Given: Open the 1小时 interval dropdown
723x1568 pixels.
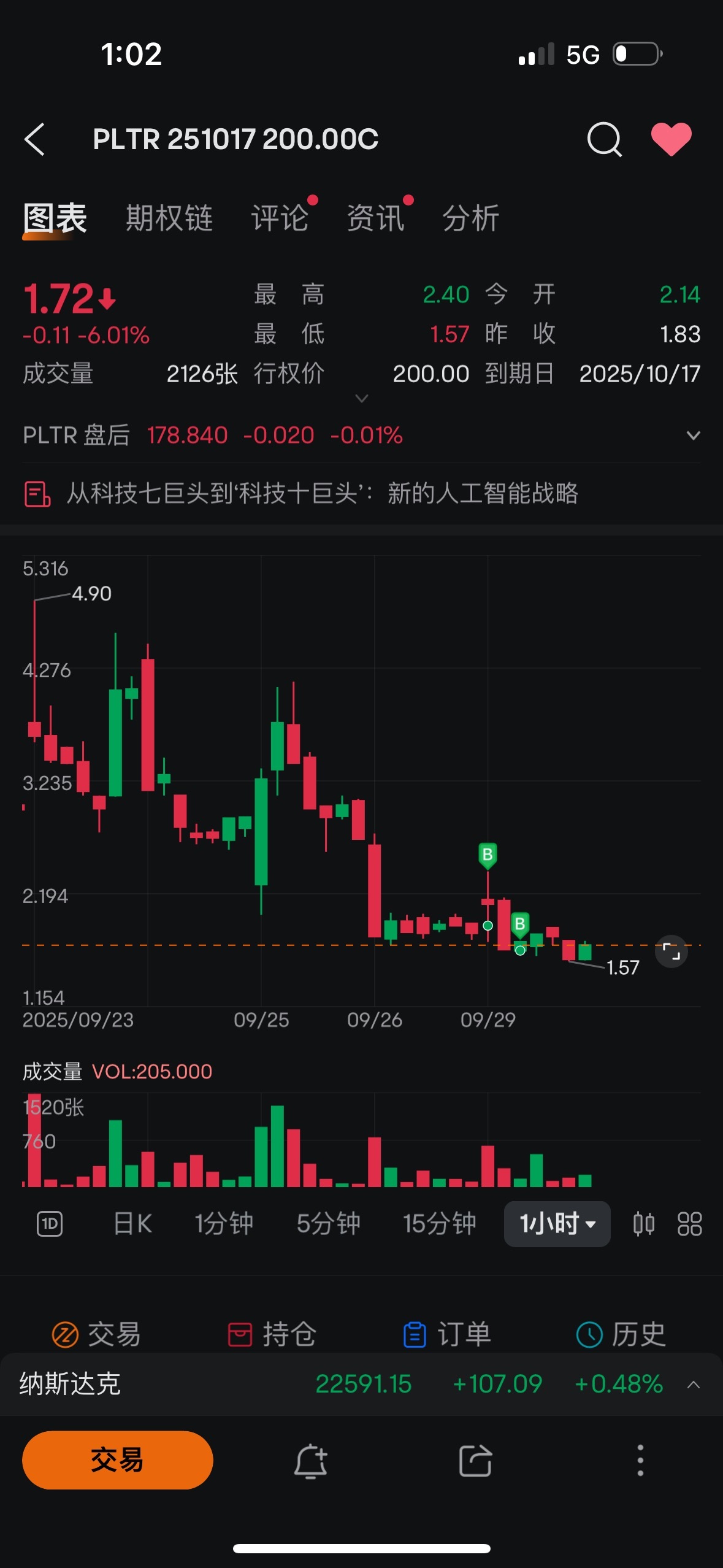Looking at the screenshot, I should (x=557, y=1224).
